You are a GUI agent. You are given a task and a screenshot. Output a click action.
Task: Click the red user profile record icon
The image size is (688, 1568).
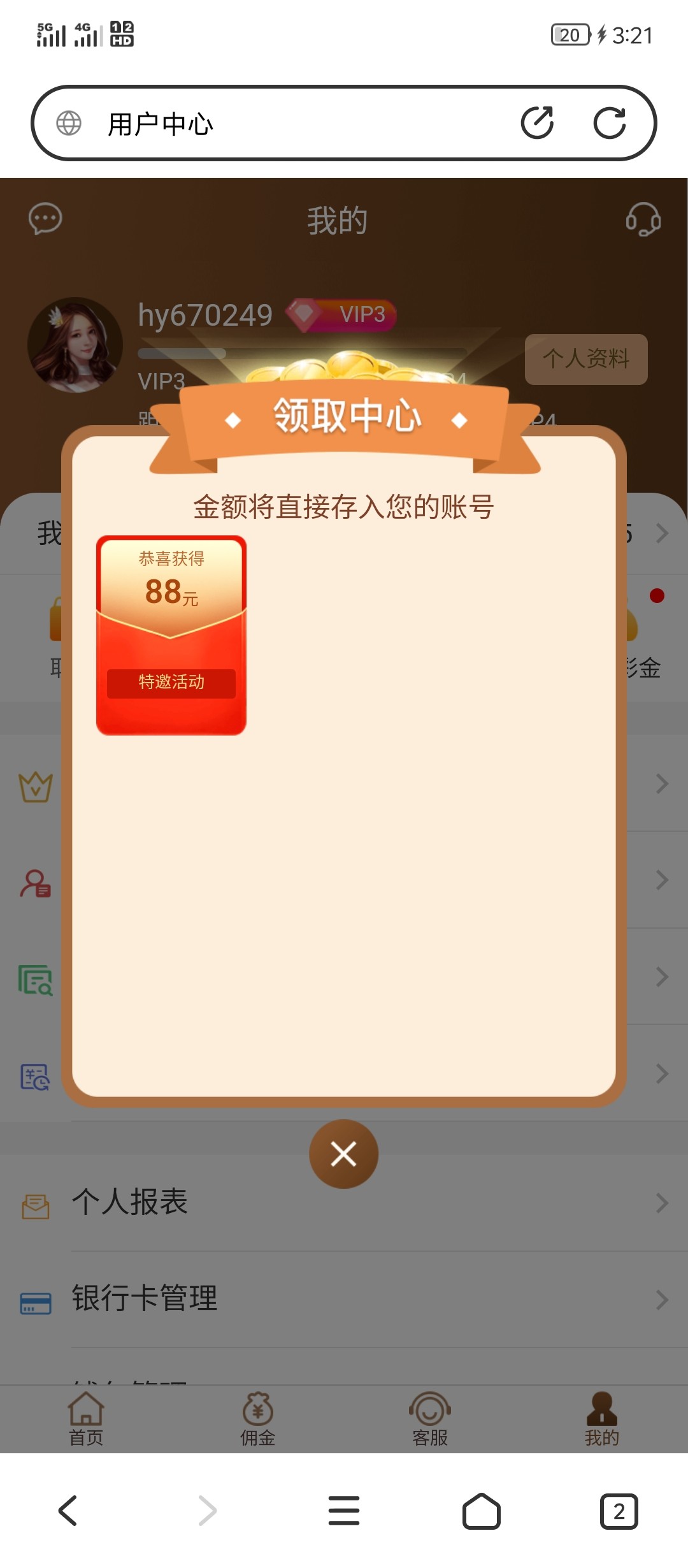coord(35,883)
